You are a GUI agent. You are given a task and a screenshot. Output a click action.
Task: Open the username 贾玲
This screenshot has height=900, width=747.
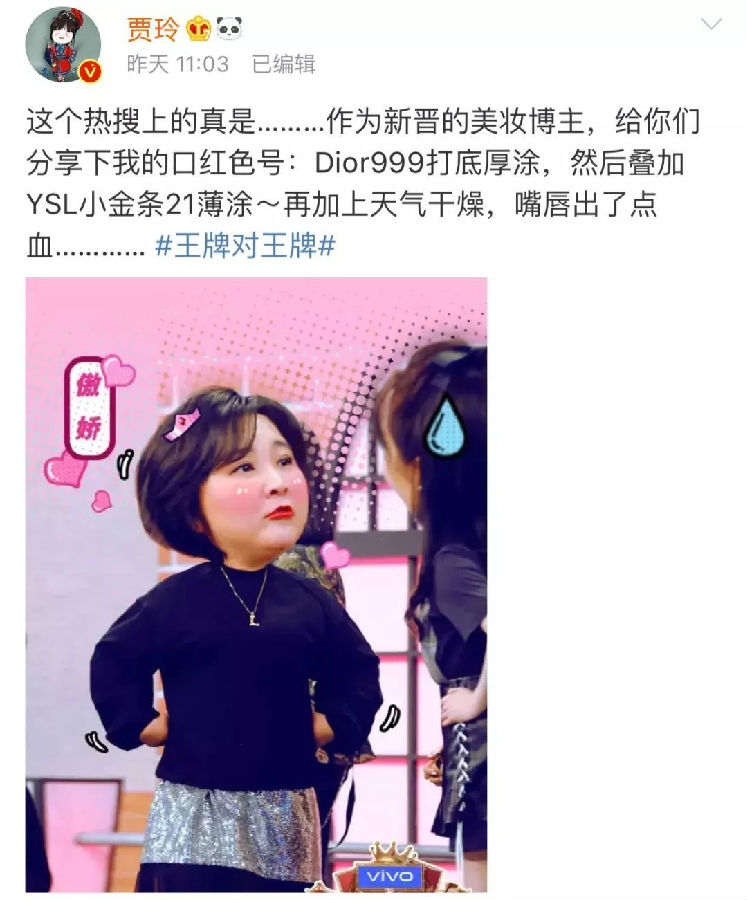point(151,28)
